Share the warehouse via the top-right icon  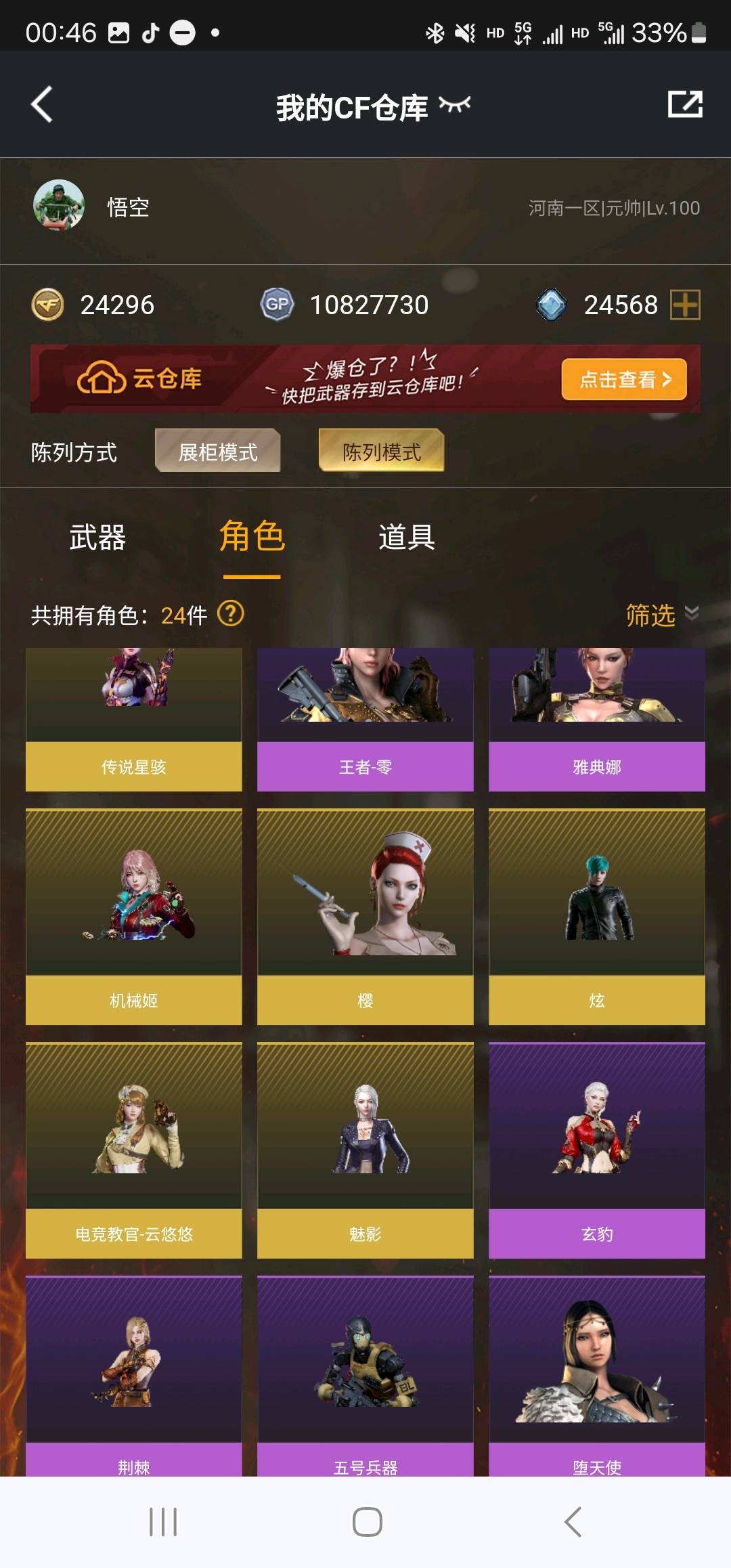(685, 104)
